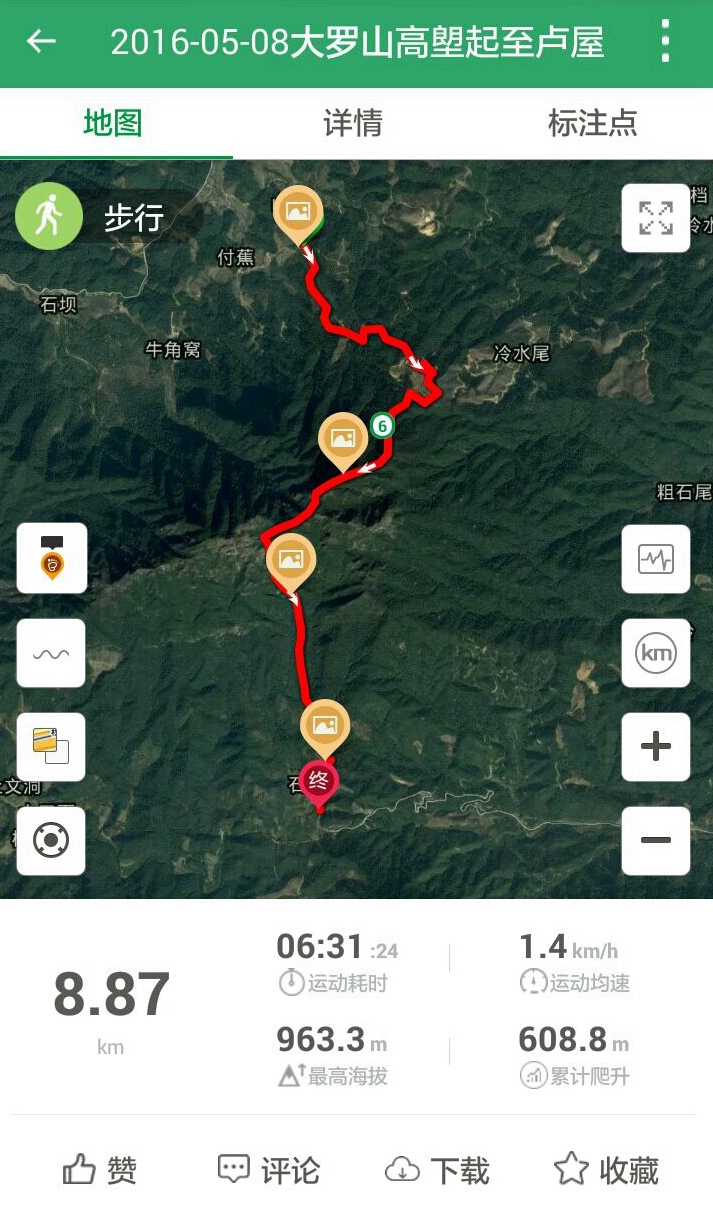This screenshot has height=1223, width=713.
Task: Tap the wavy track line button
Action: (51, 653)
